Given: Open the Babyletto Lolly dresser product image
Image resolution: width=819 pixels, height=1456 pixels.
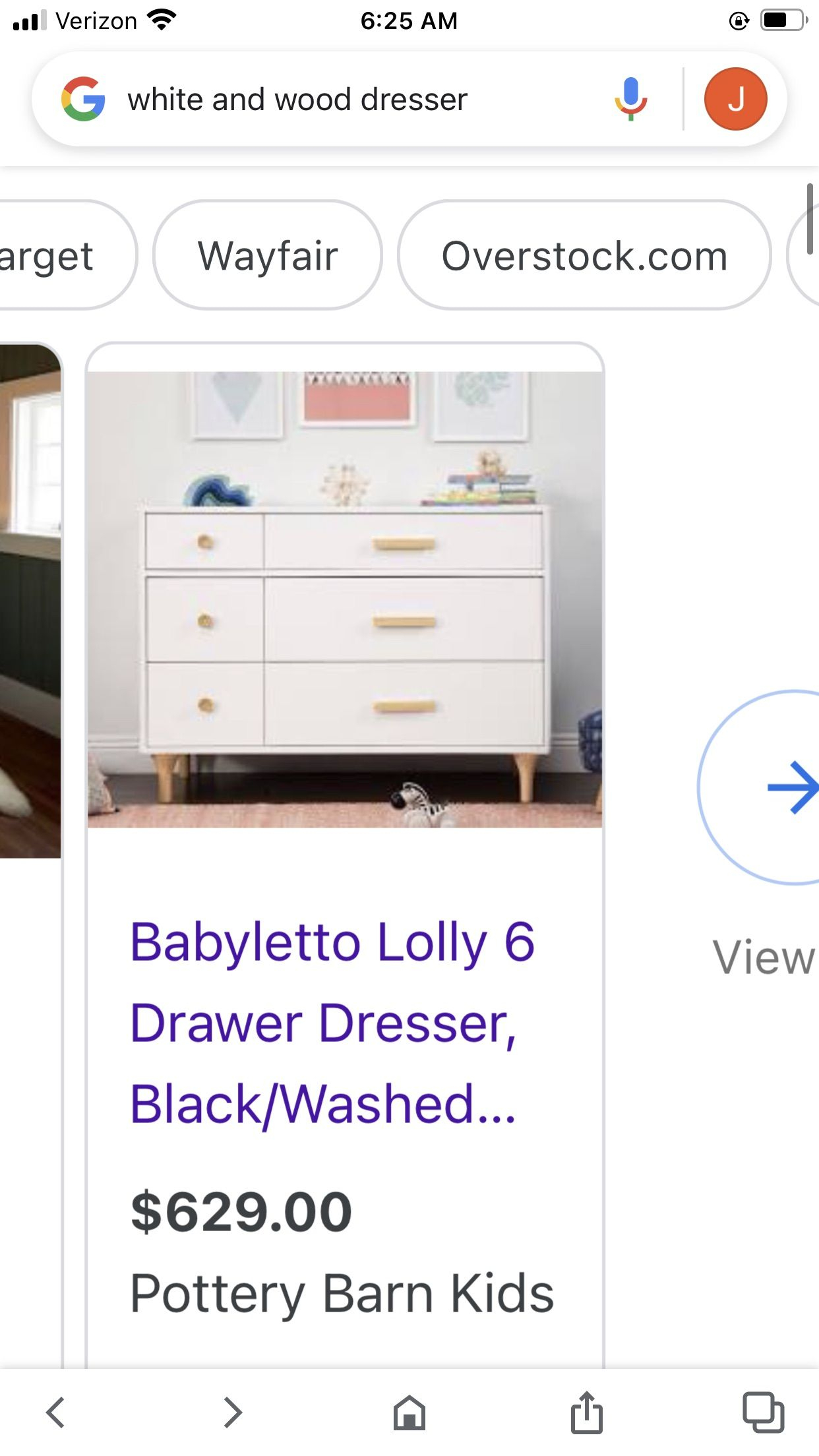Looking at the screenshot, I should pos(345,599).
